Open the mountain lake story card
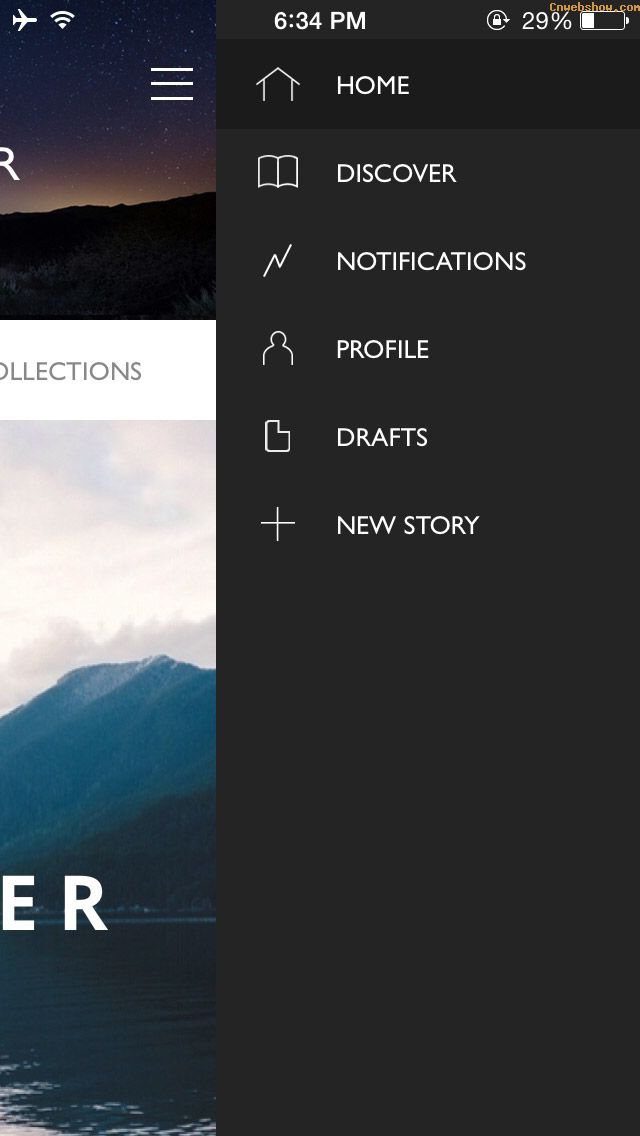Image resolution: width=640 pixels, height=1136 pixels. coord(107,750)
